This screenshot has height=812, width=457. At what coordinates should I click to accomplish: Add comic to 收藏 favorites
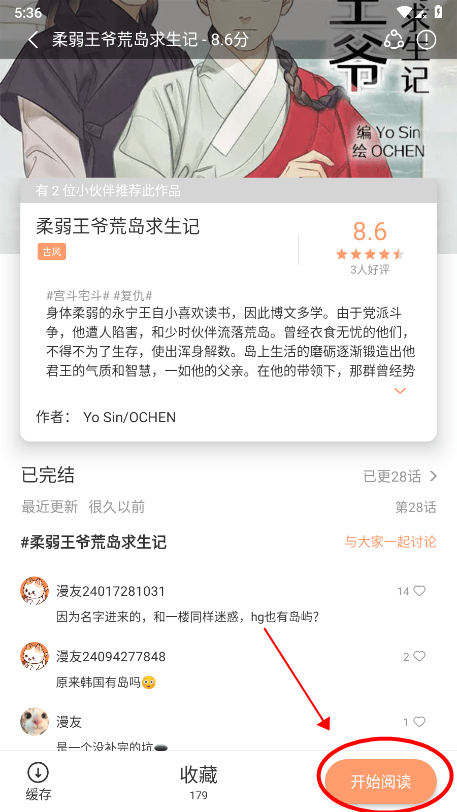click(x=198, y=781)
